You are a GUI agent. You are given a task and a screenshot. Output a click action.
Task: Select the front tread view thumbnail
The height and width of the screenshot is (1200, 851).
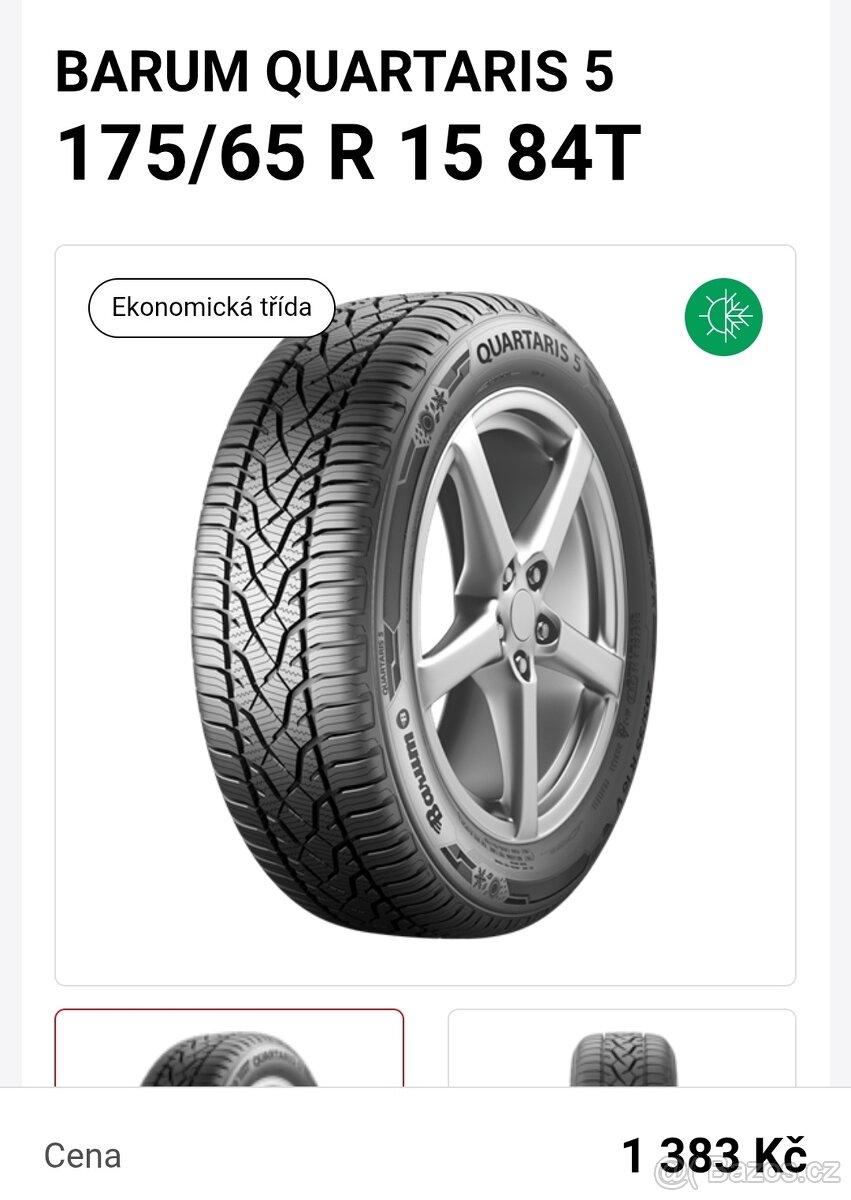[x=622, y=1050]
